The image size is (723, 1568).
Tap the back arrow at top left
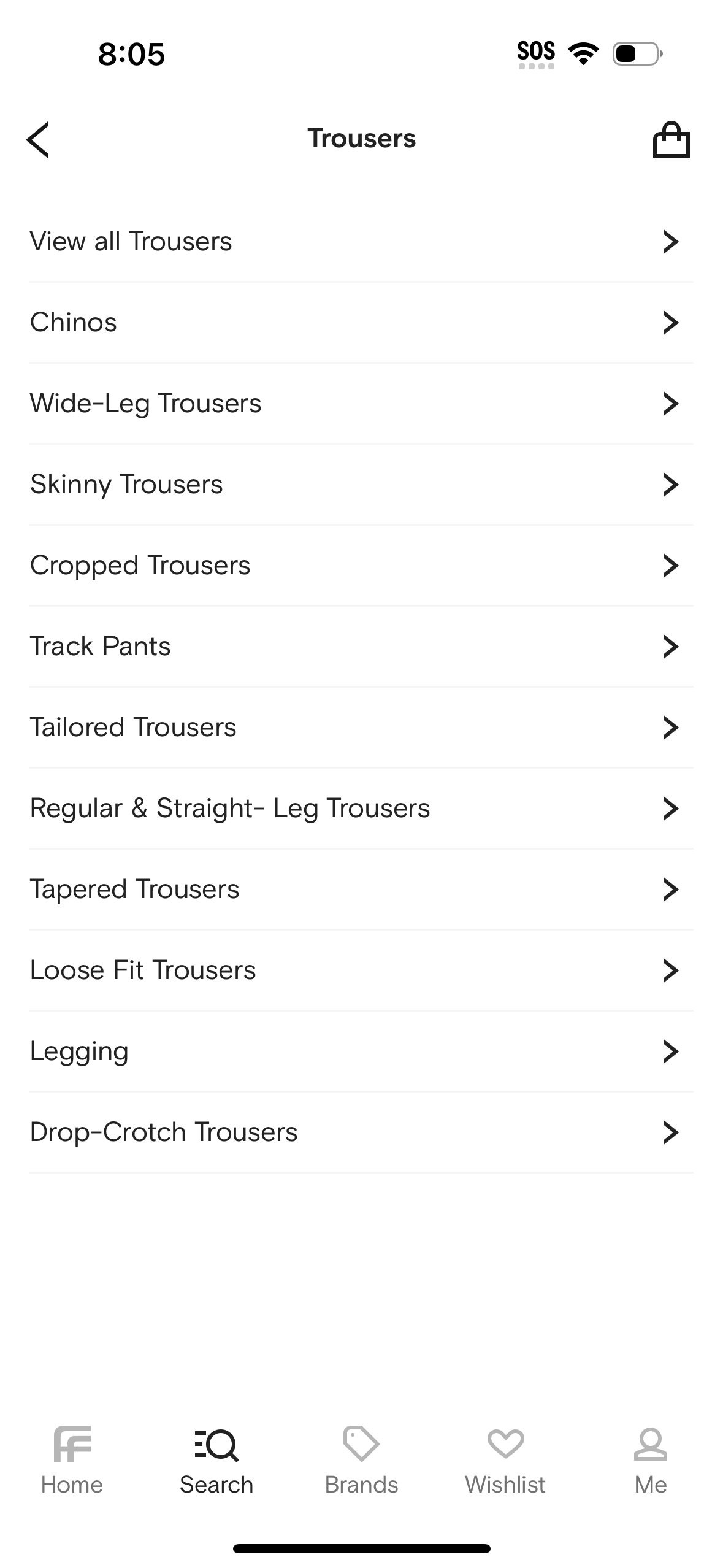click(36, 140)
